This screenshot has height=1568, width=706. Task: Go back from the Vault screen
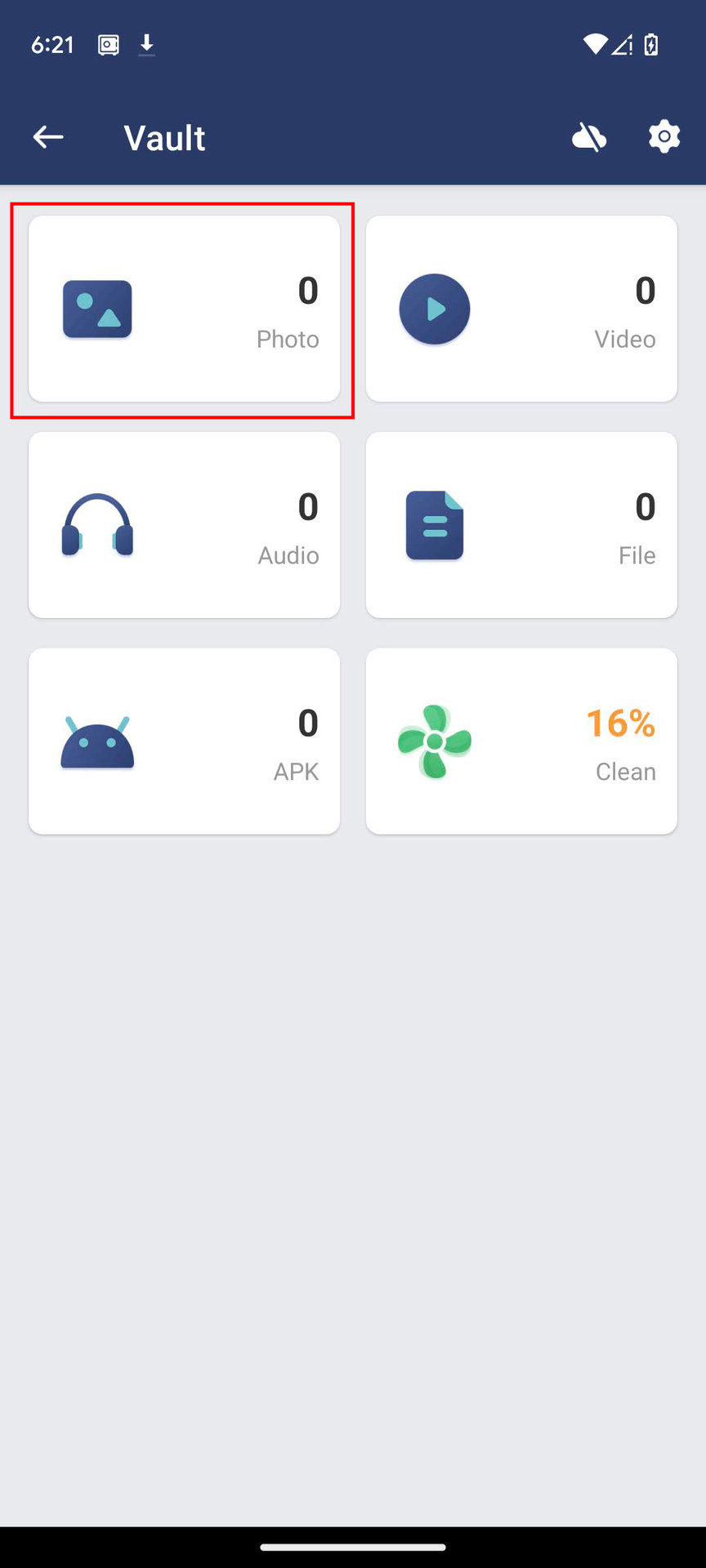pos(48,137)
